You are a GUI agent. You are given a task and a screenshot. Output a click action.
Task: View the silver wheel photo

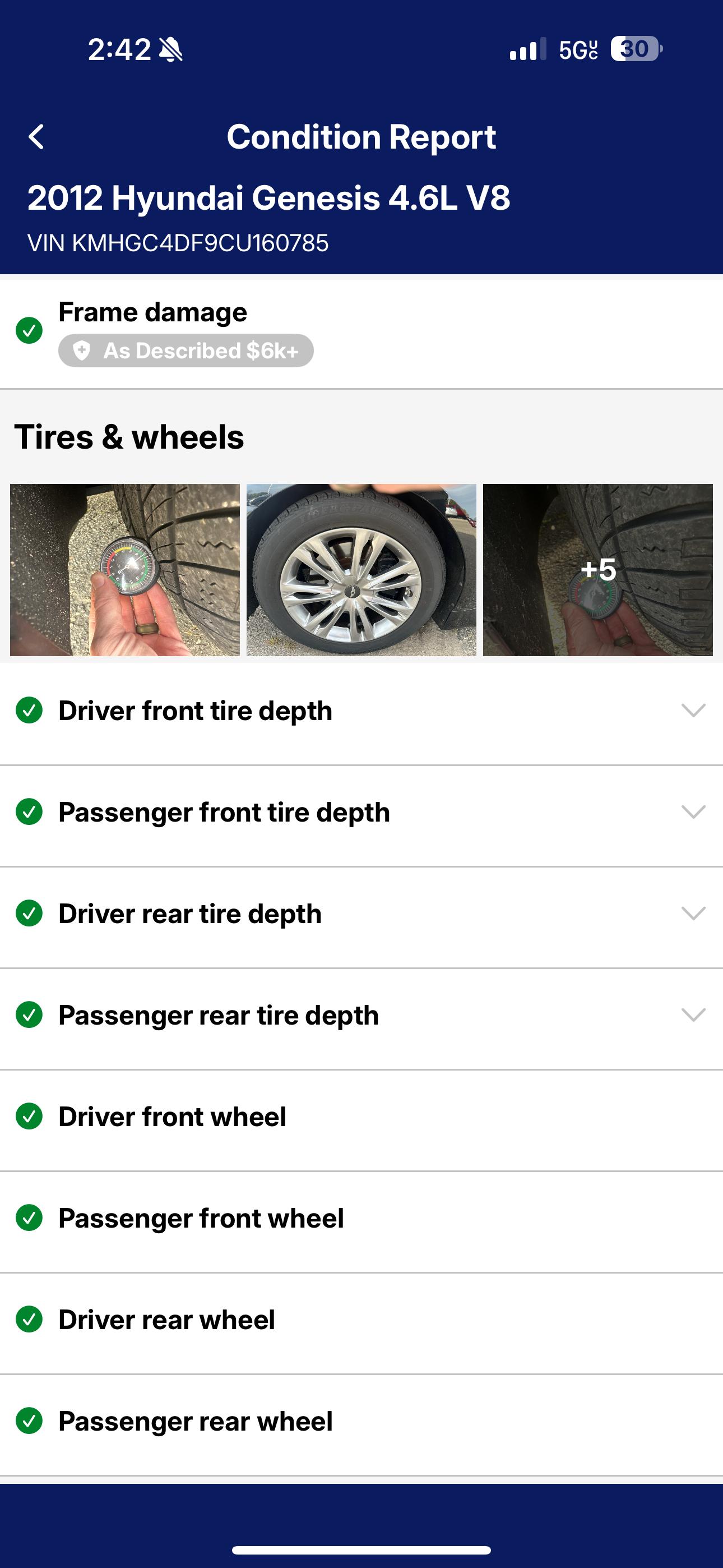[x=361, y=570]
